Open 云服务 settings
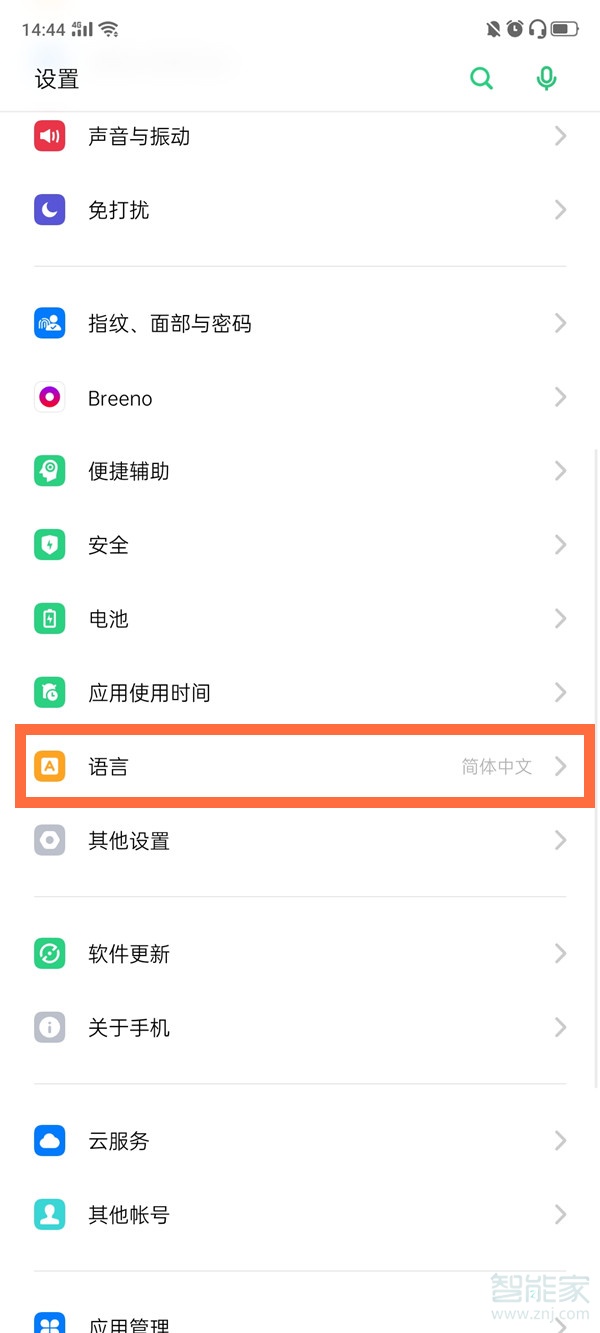Image resolution: width=600 pixels, height=1333 pixels. [x=300, y=1140]
